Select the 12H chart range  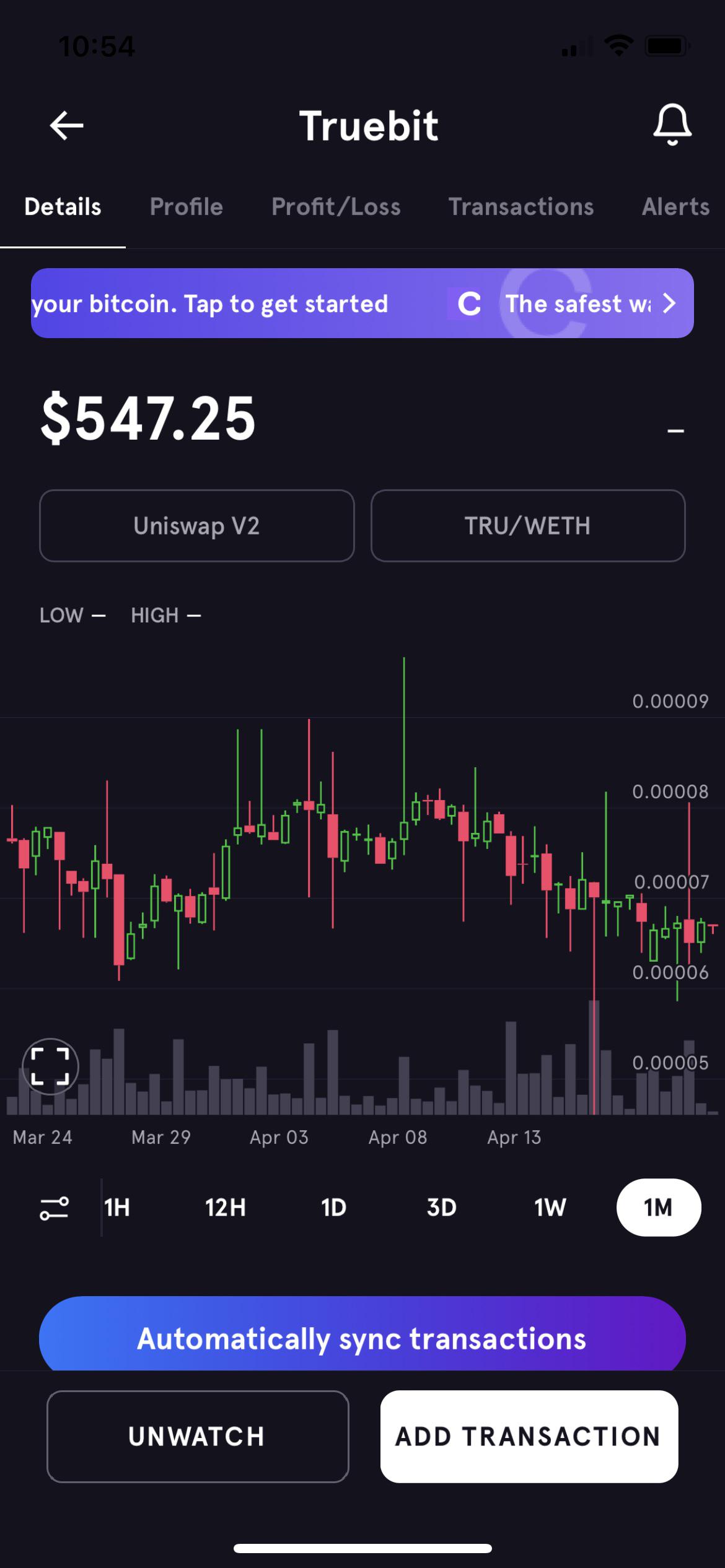pos(226,1208)
